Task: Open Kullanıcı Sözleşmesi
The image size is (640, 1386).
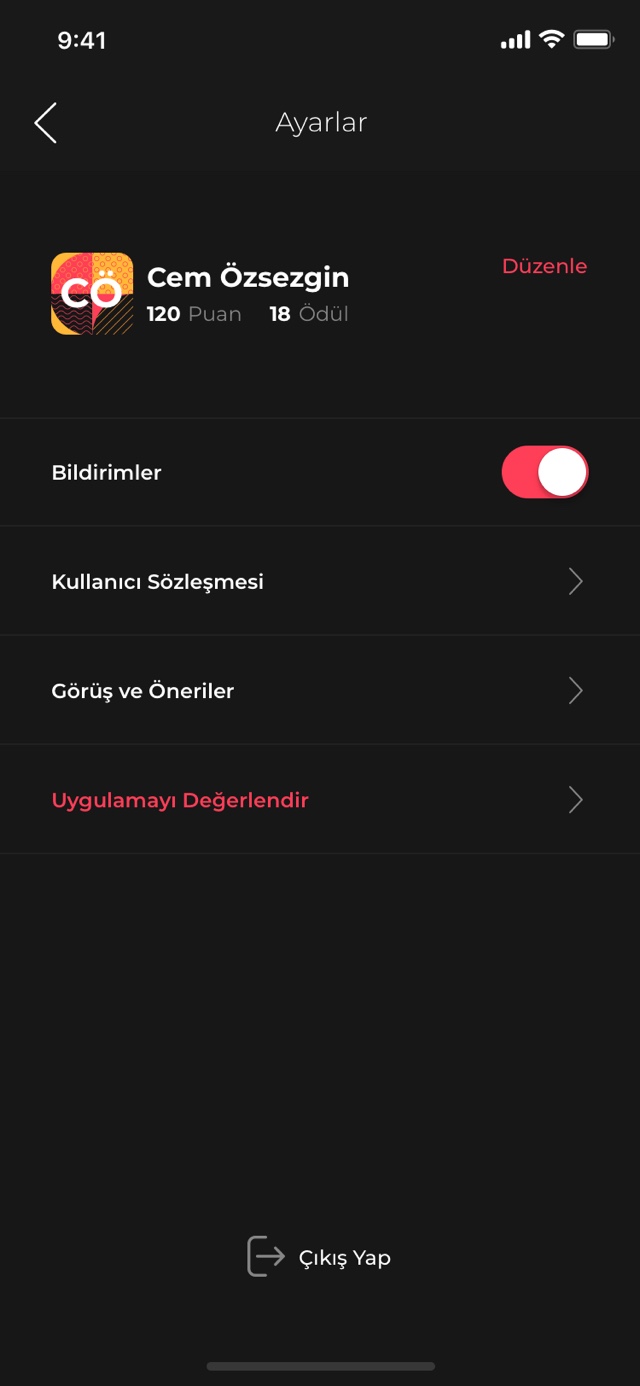Action: pos(318,581)
